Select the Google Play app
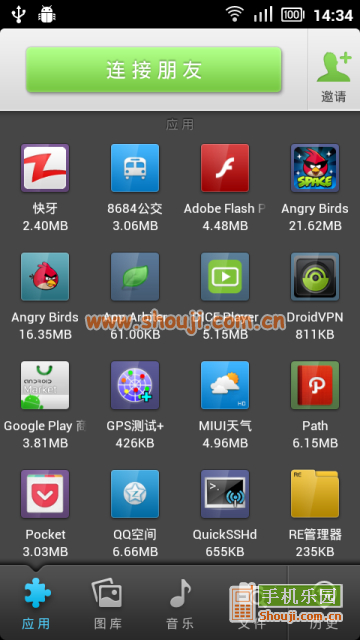Image resolution: width=360 pixels, height=640 pixels. coord(45,404)
